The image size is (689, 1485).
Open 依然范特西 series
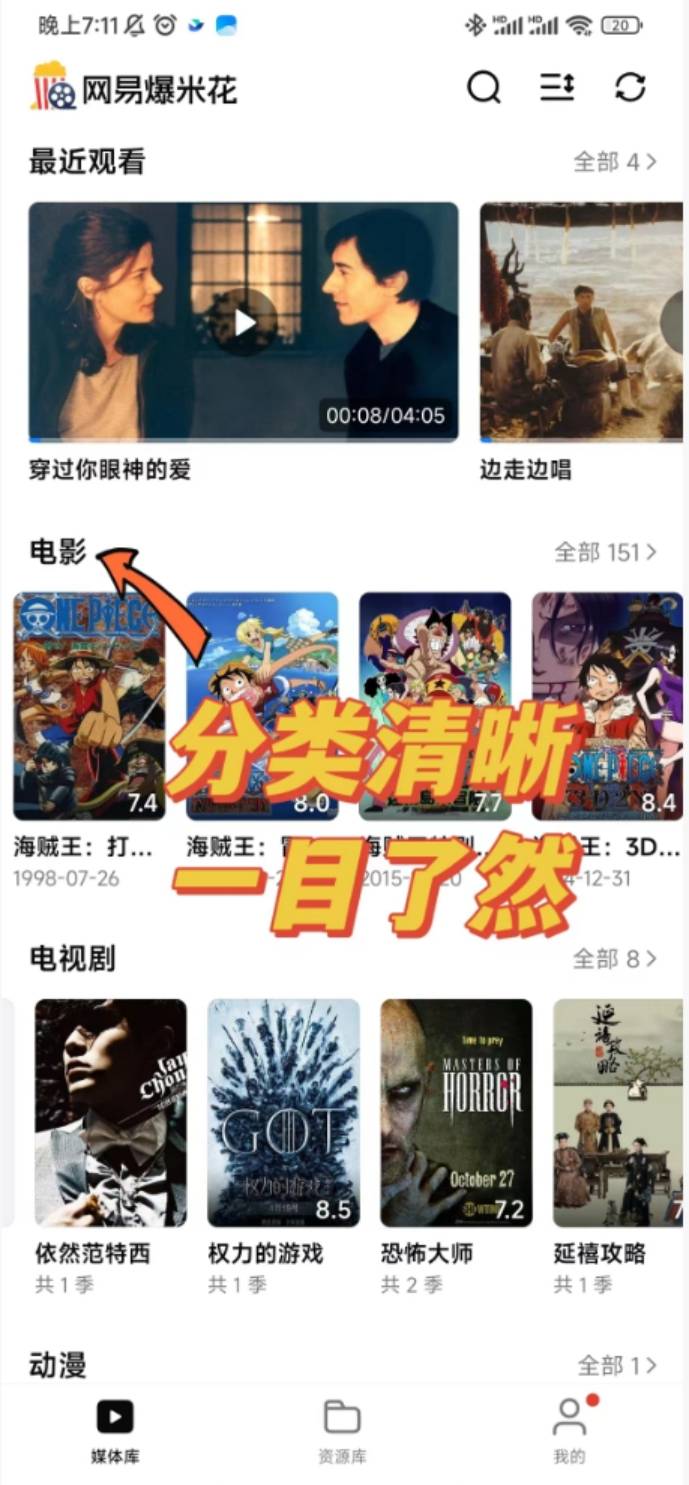coord(110,1112)
